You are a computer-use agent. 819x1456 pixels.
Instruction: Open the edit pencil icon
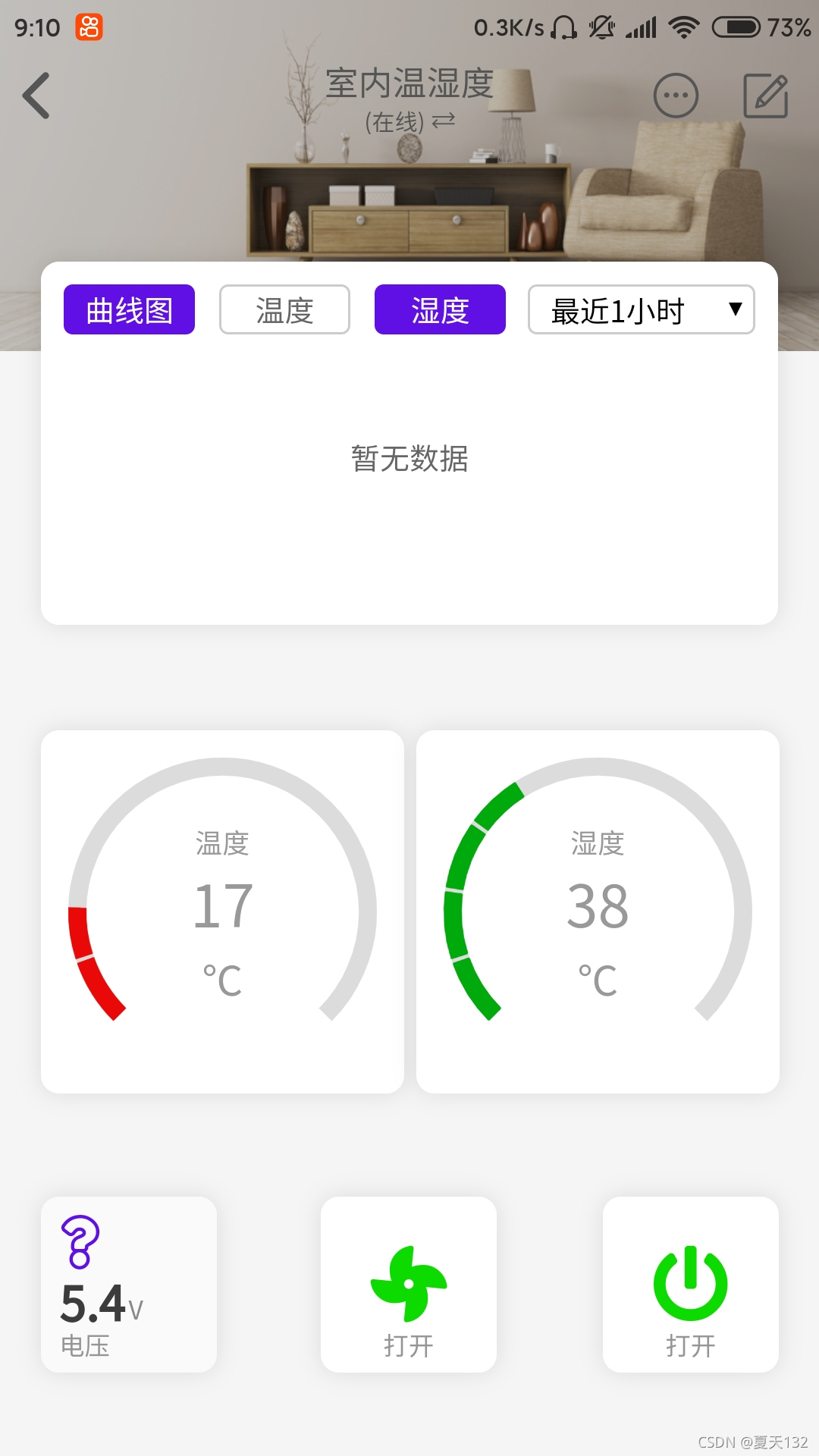766,96
